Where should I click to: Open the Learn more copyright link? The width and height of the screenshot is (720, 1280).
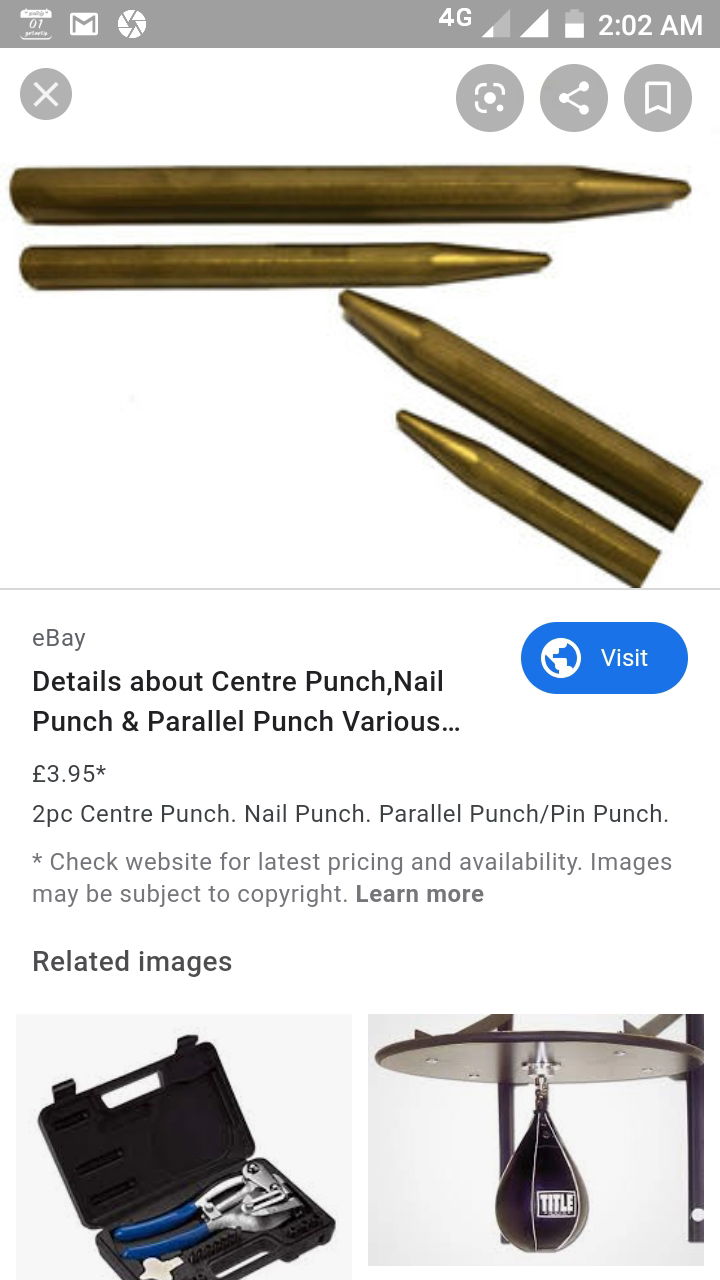pyautogui.click(x=419, y=894)
